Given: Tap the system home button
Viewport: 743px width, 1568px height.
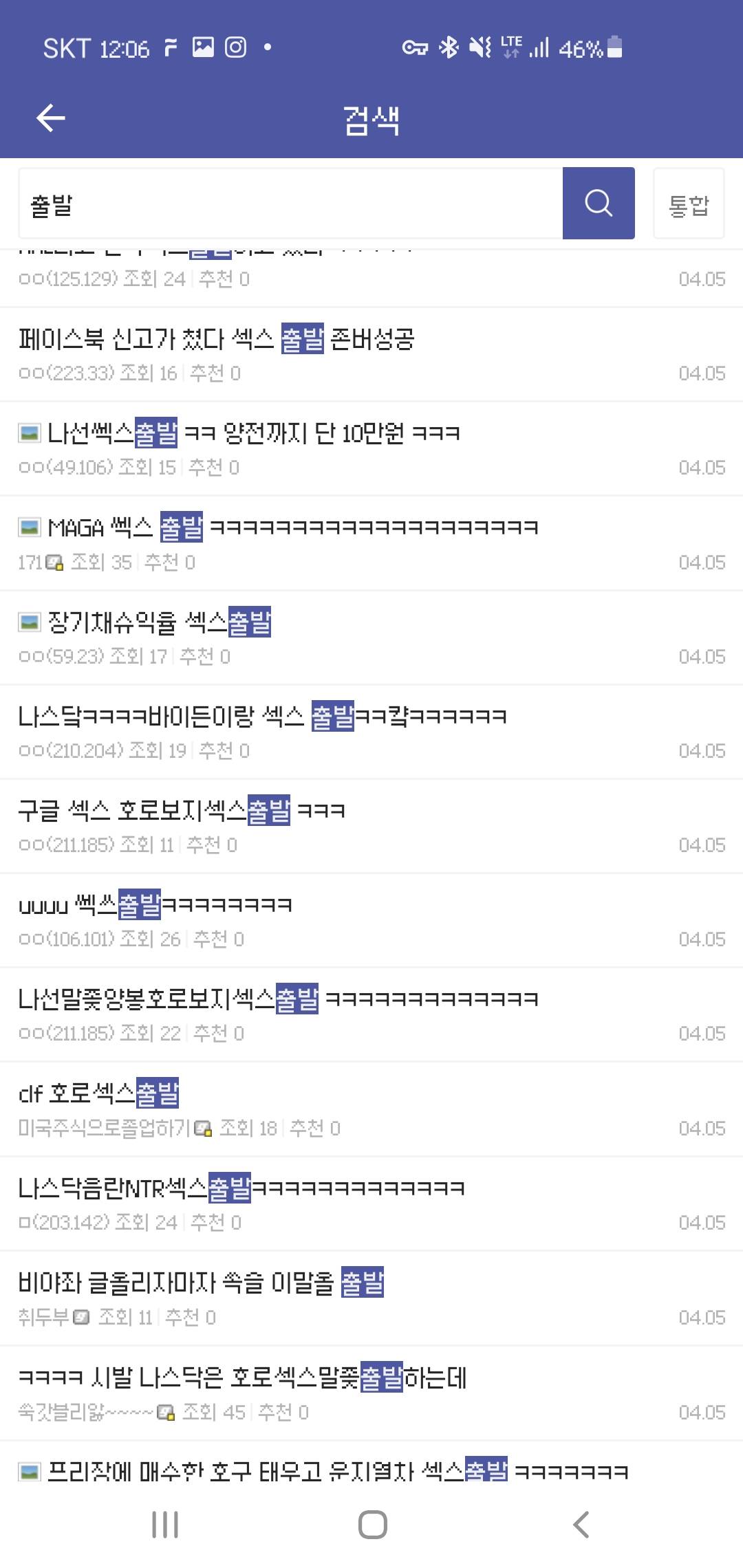Looking at the screenshot, I should click(372, 1525).
